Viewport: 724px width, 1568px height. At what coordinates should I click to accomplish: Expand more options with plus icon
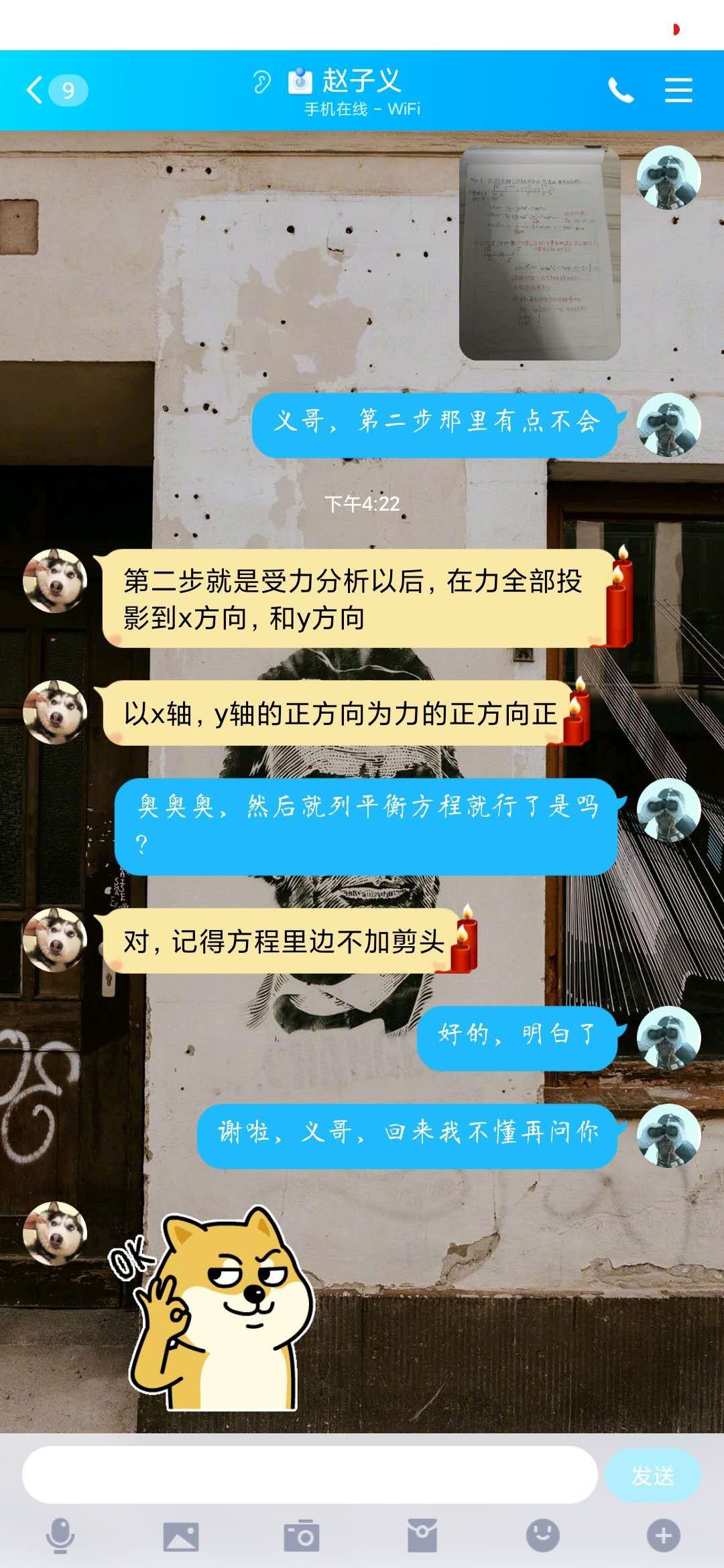point(663,1535)
